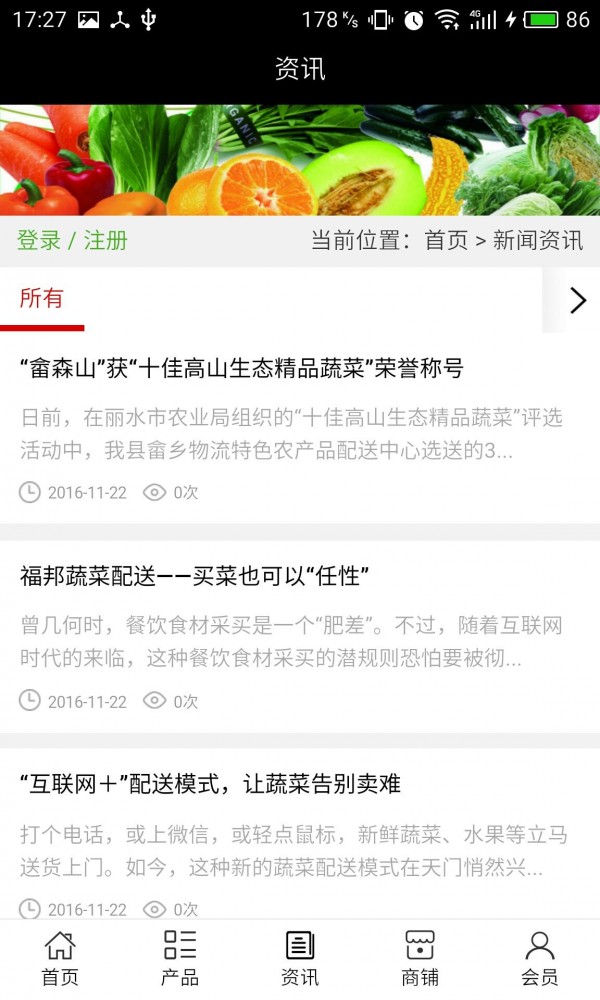Go to 首页 in the breadcrumb

coord(446,241)
